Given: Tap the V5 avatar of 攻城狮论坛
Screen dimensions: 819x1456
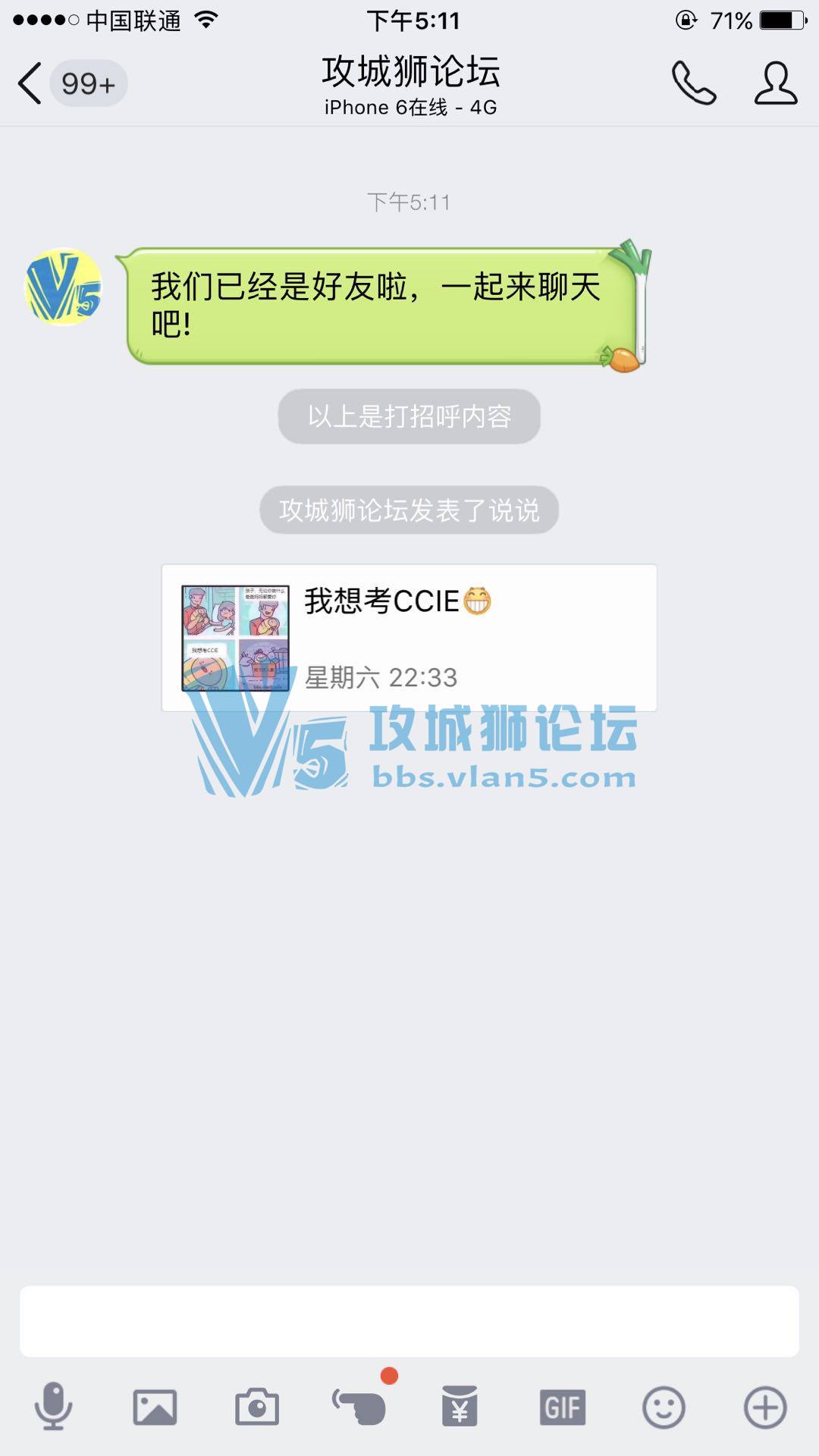Looking at the screenshot, I should pyautogui.click(x=64, y=287).
